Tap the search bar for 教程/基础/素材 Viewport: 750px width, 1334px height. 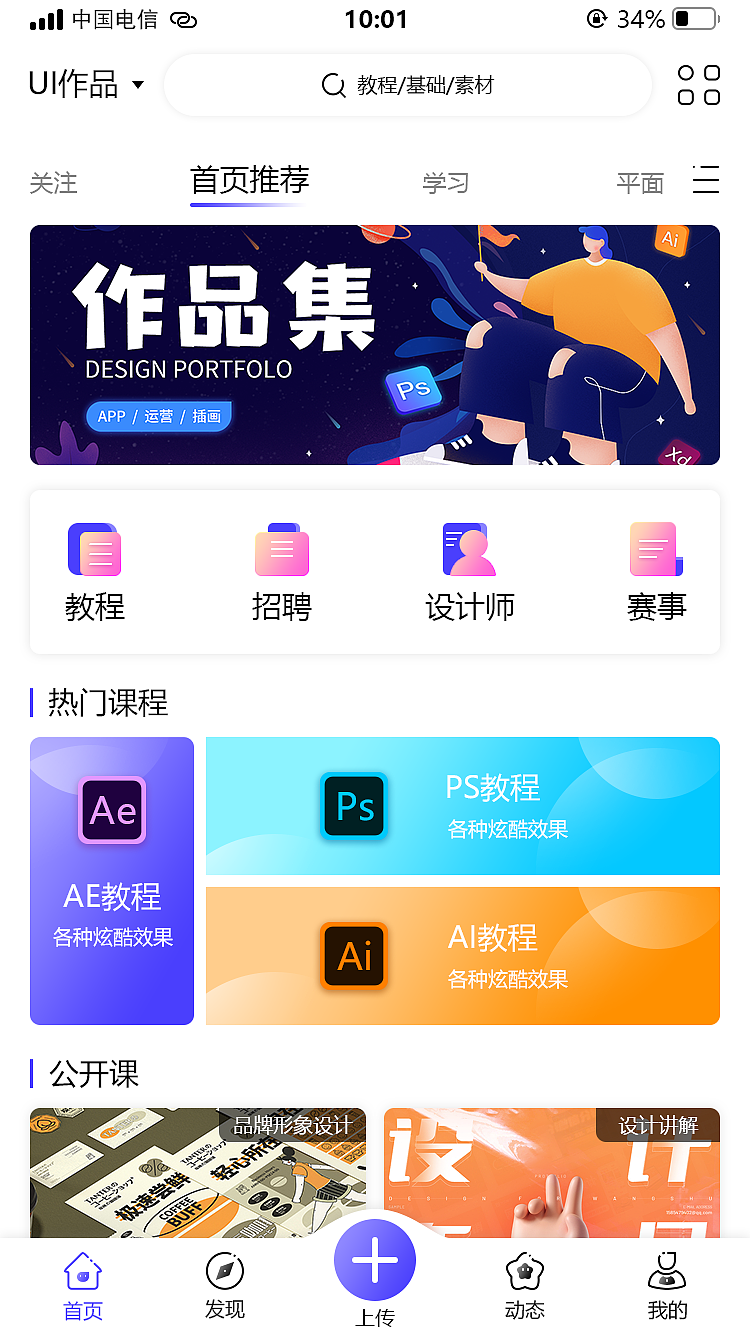pos(406,85)
